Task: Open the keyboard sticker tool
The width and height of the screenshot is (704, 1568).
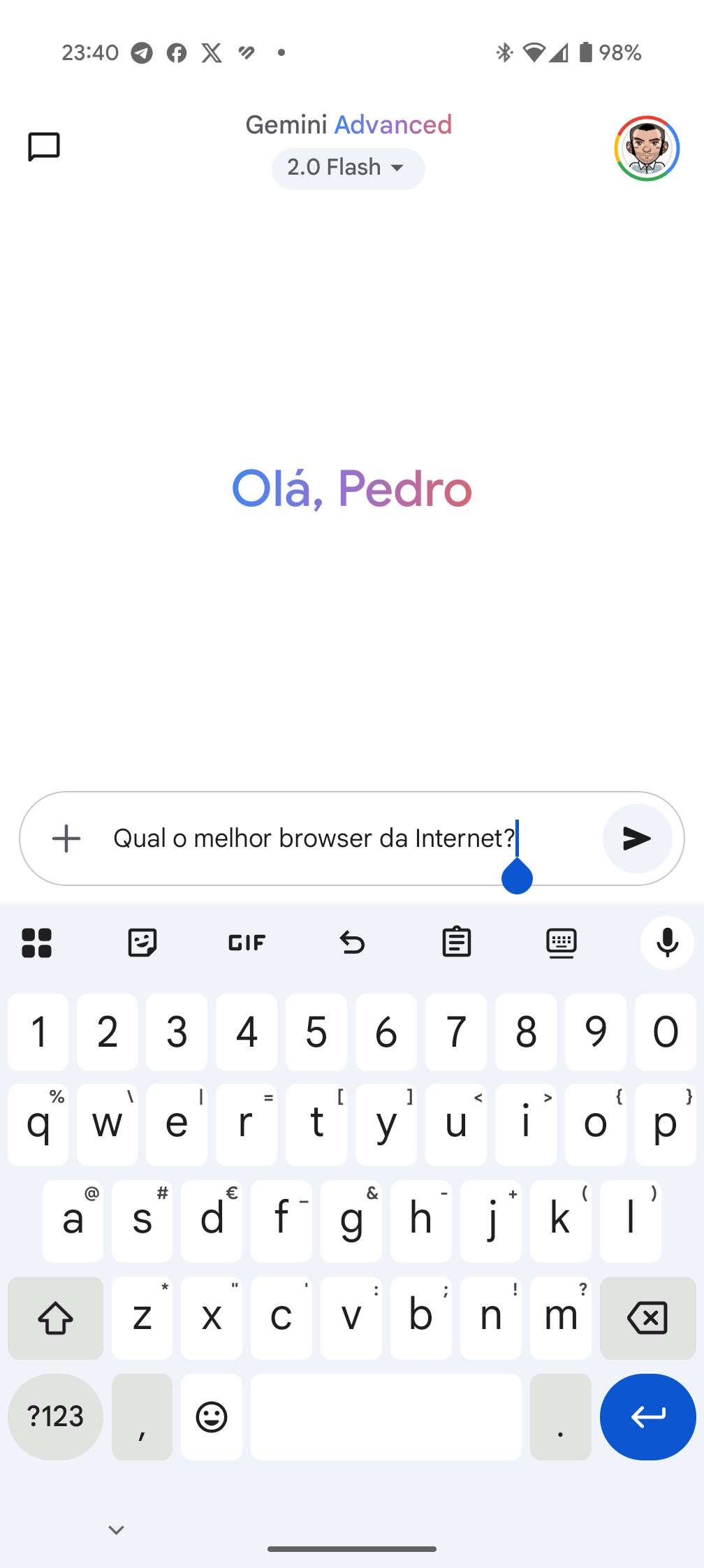Action: point(142,943)
